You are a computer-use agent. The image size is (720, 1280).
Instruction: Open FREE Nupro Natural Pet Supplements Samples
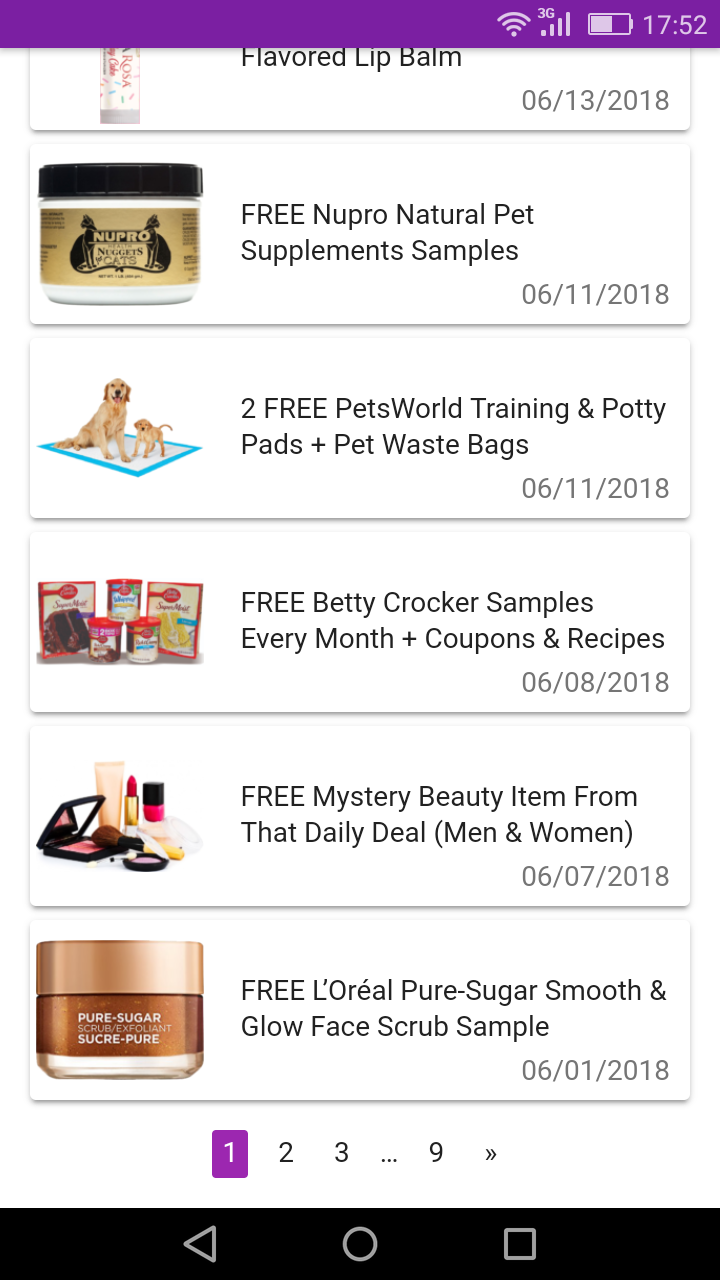(x=360, y=234)
